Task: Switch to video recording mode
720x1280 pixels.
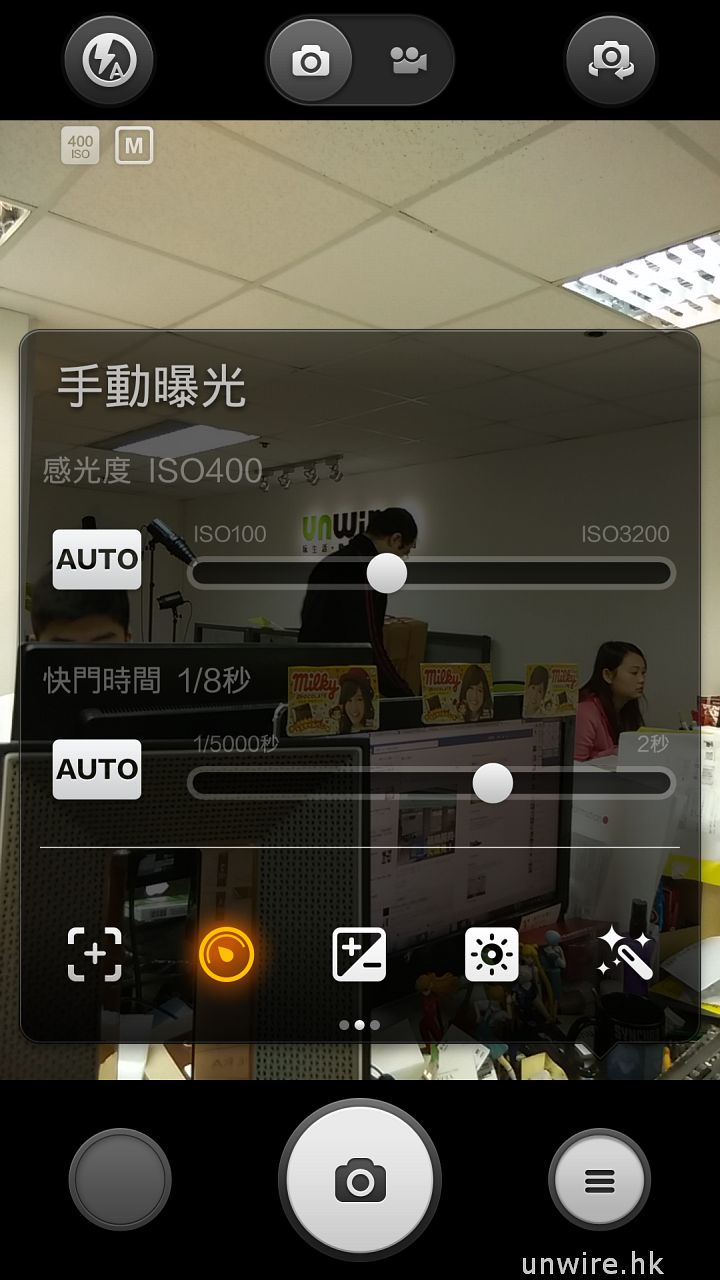Action: [407, 61]
